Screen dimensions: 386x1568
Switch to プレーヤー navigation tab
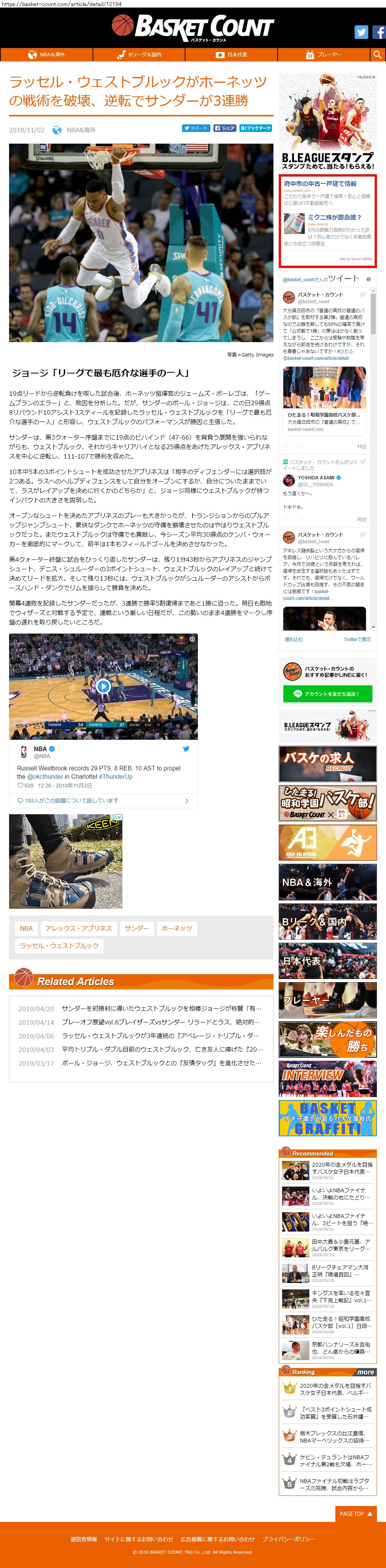click(324, 55)
